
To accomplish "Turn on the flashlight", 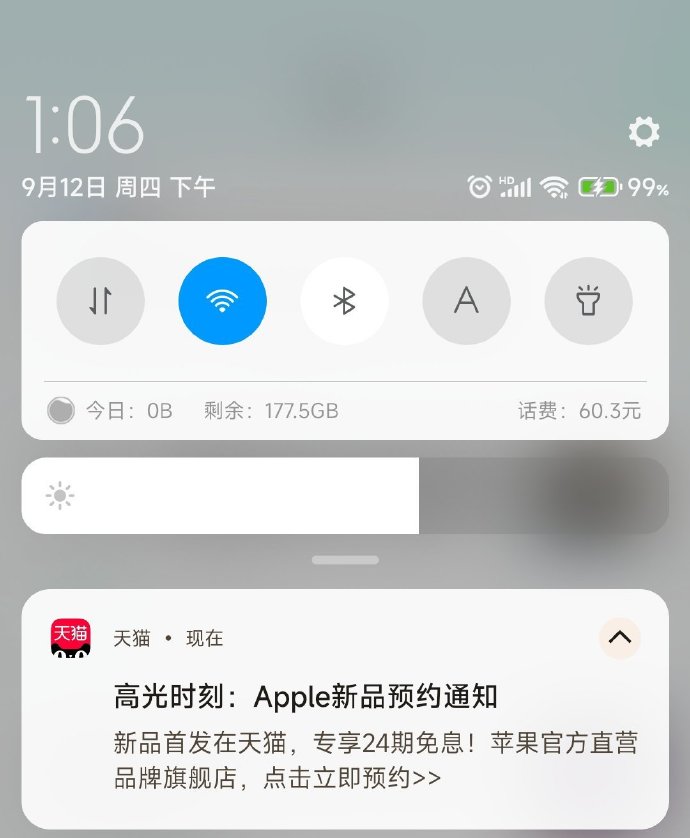I will [588, 301].
